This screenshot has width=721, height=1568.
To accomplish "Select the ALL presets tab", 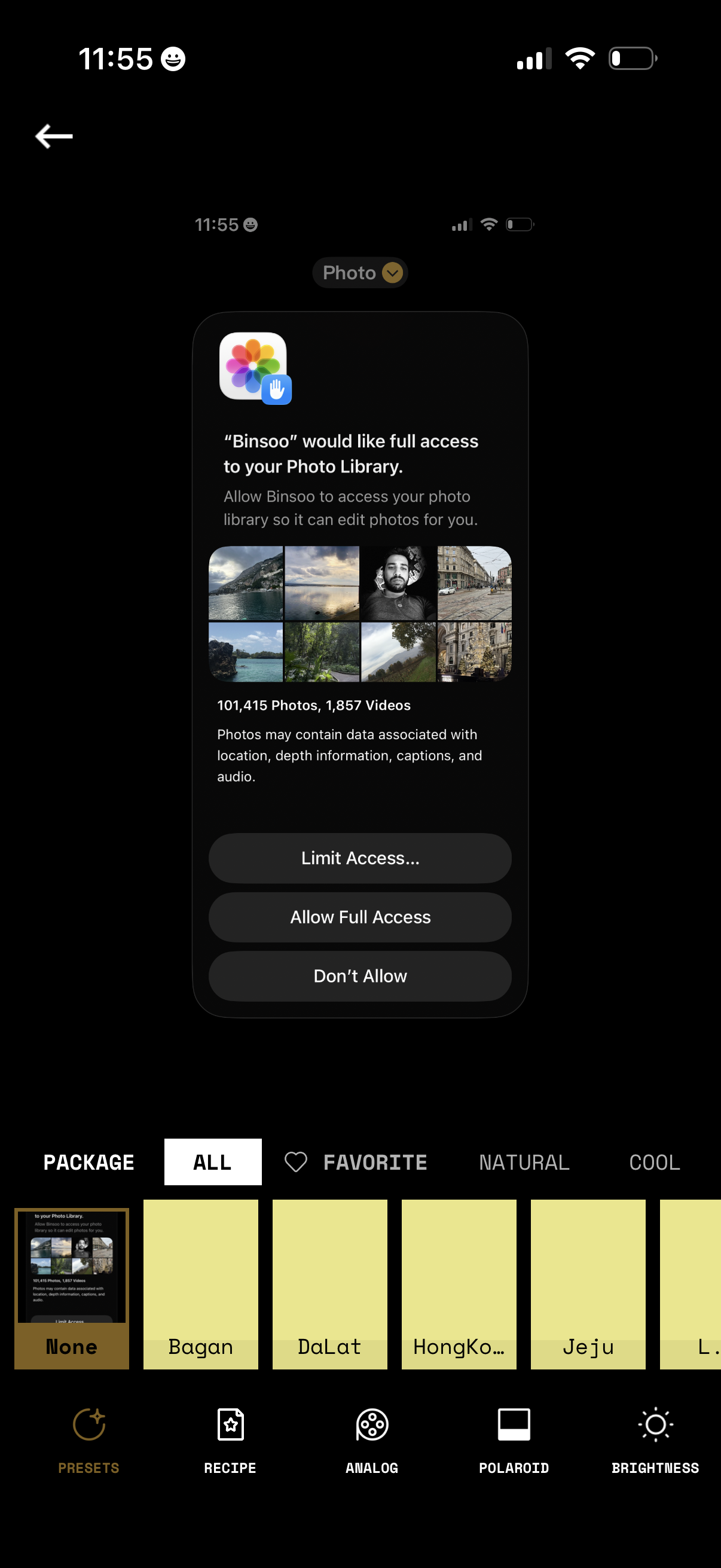I will (x=212, y=1162).
